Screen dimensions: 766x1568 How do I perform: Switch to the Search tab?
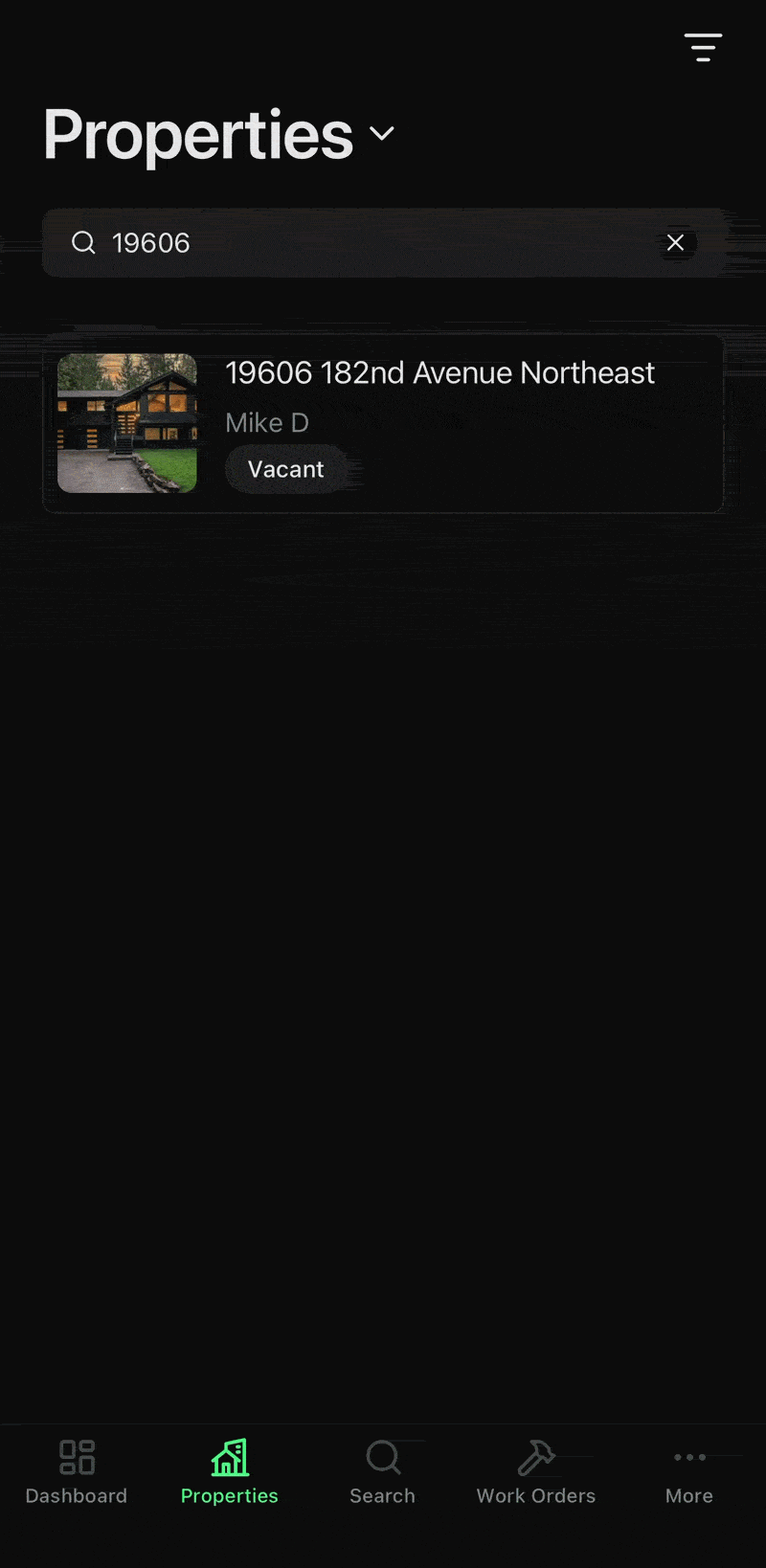click(383, 1472)
